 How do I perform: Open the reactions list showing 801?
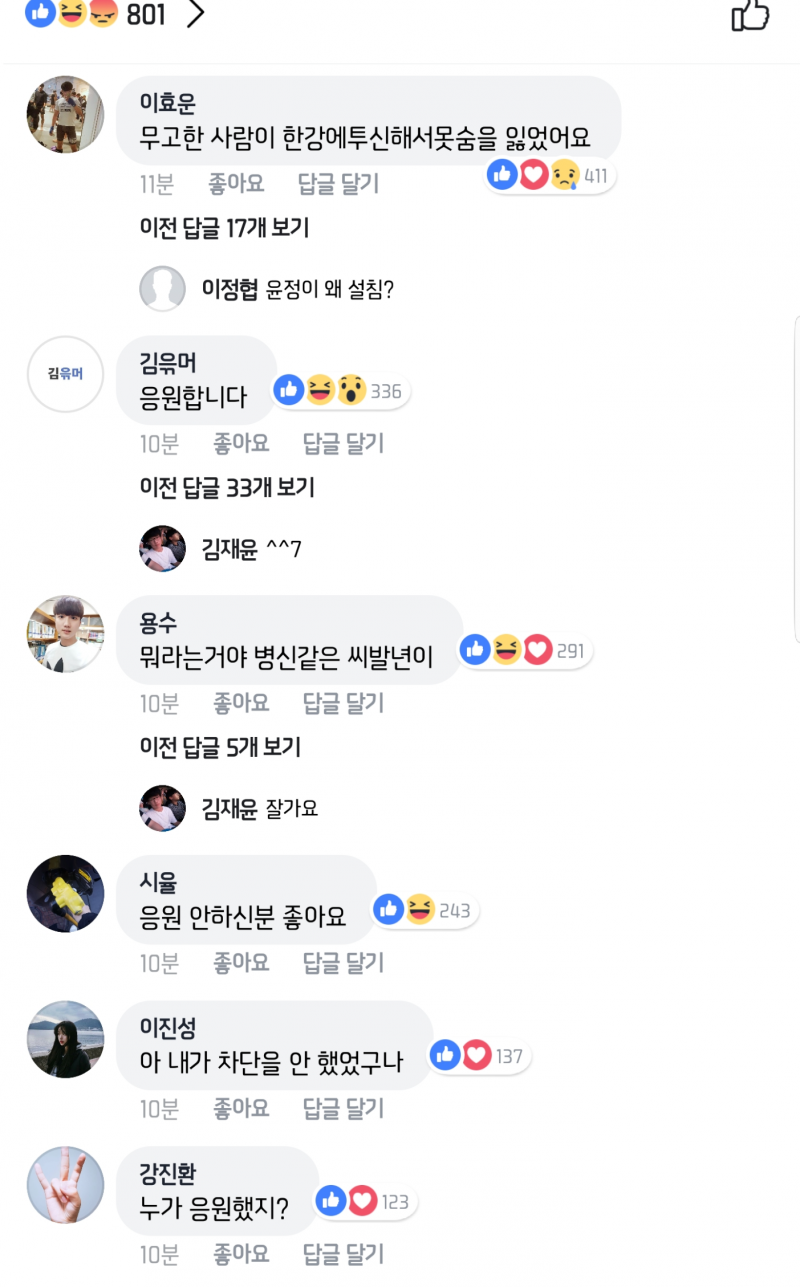[x=114, y=14]
